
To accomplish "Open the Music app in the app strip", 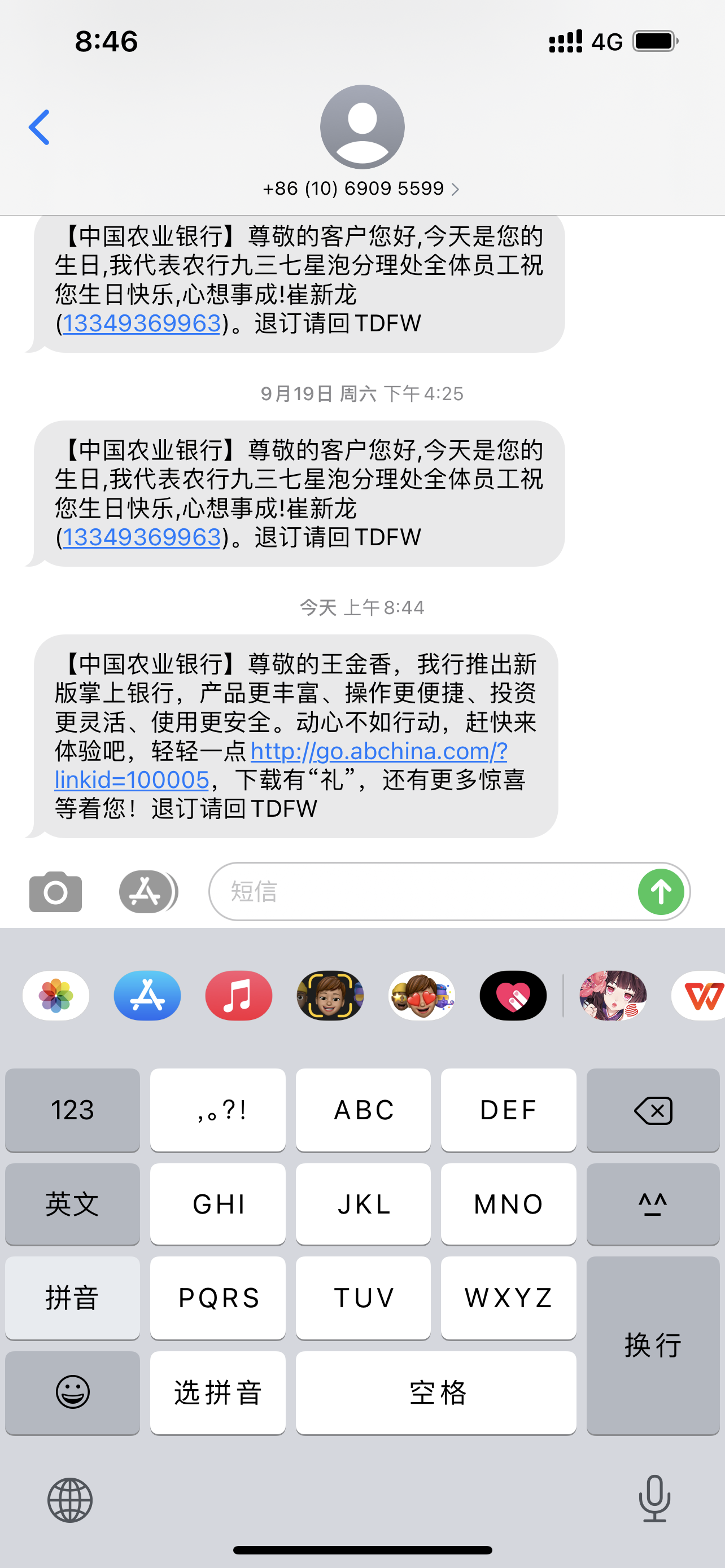I will point(239,996).
